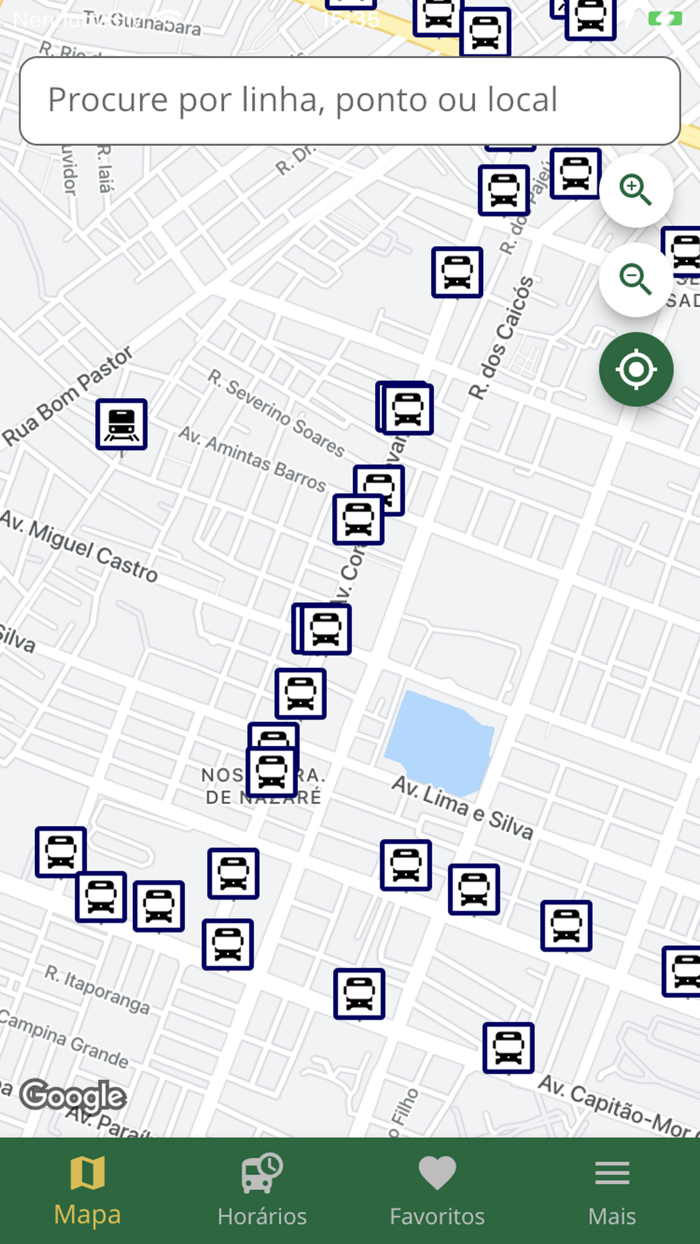Select the train station marker near Rua Bom Pastor
Viewport: 700px width, 1244px height.
[122, 424]
